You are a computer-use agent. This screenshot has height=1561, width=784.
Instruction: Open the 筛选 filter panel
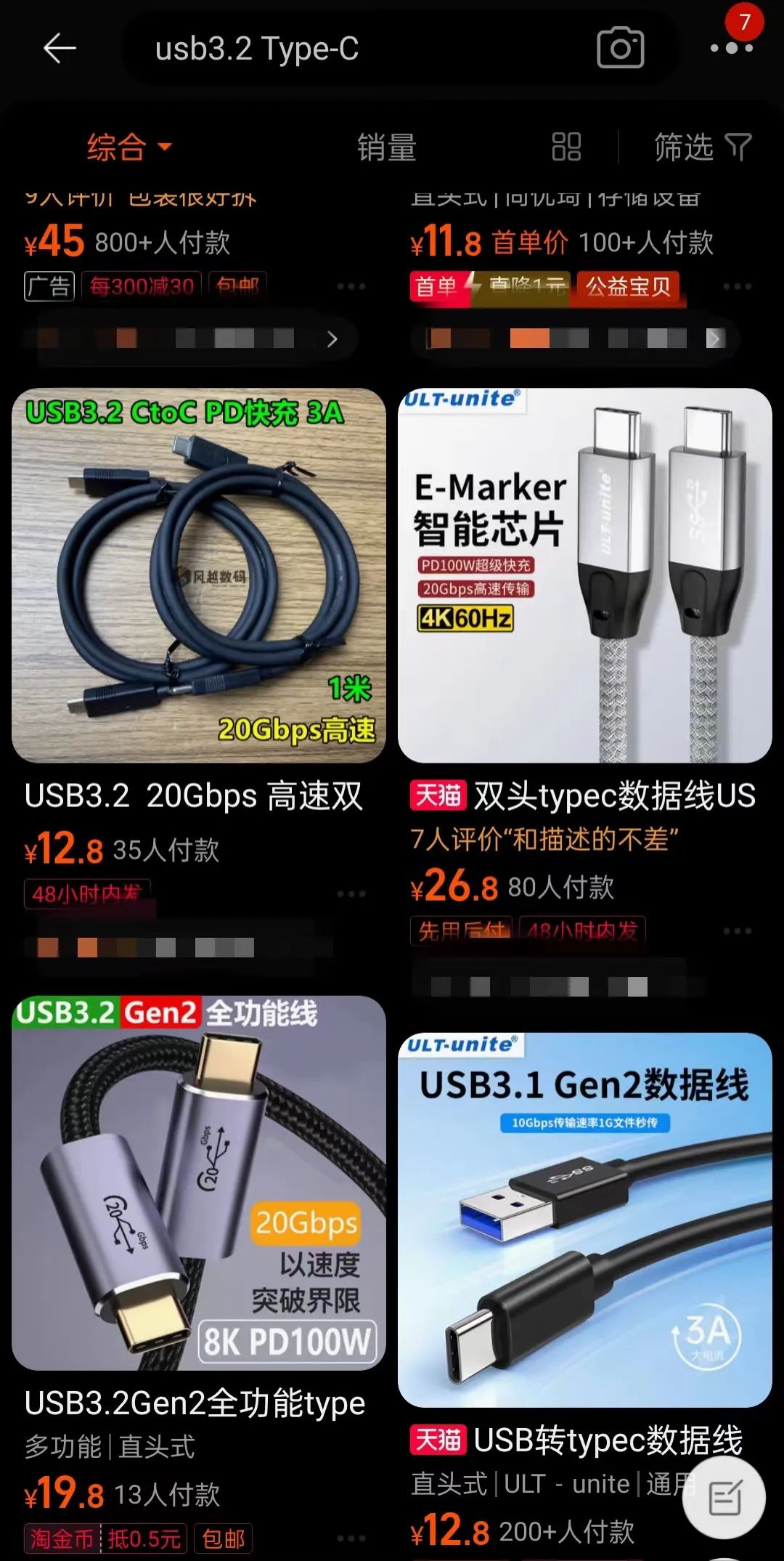coord(701,147)
